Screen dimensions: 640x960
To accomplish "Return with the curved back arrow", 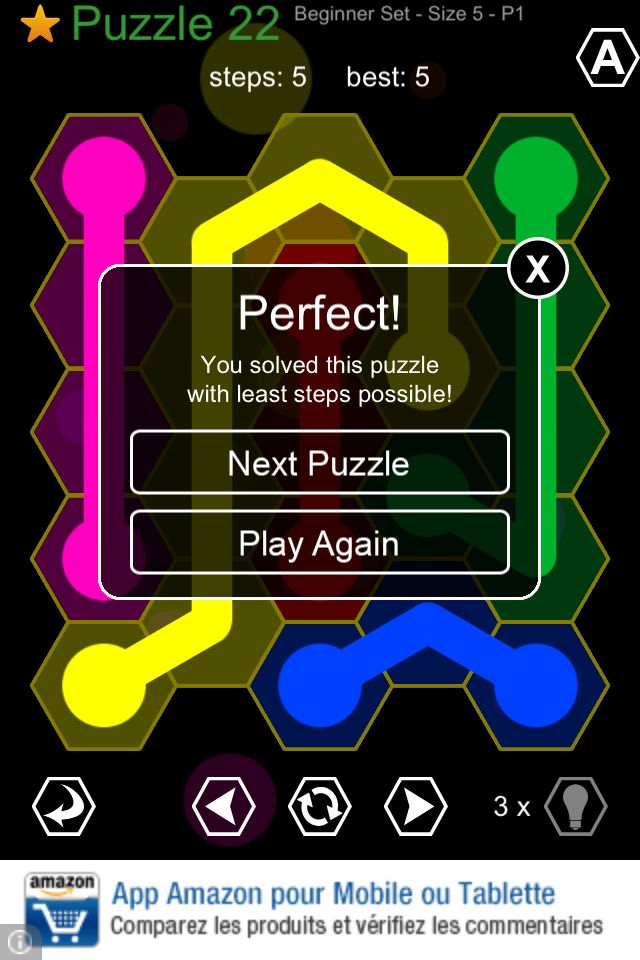I will point(64,806).
